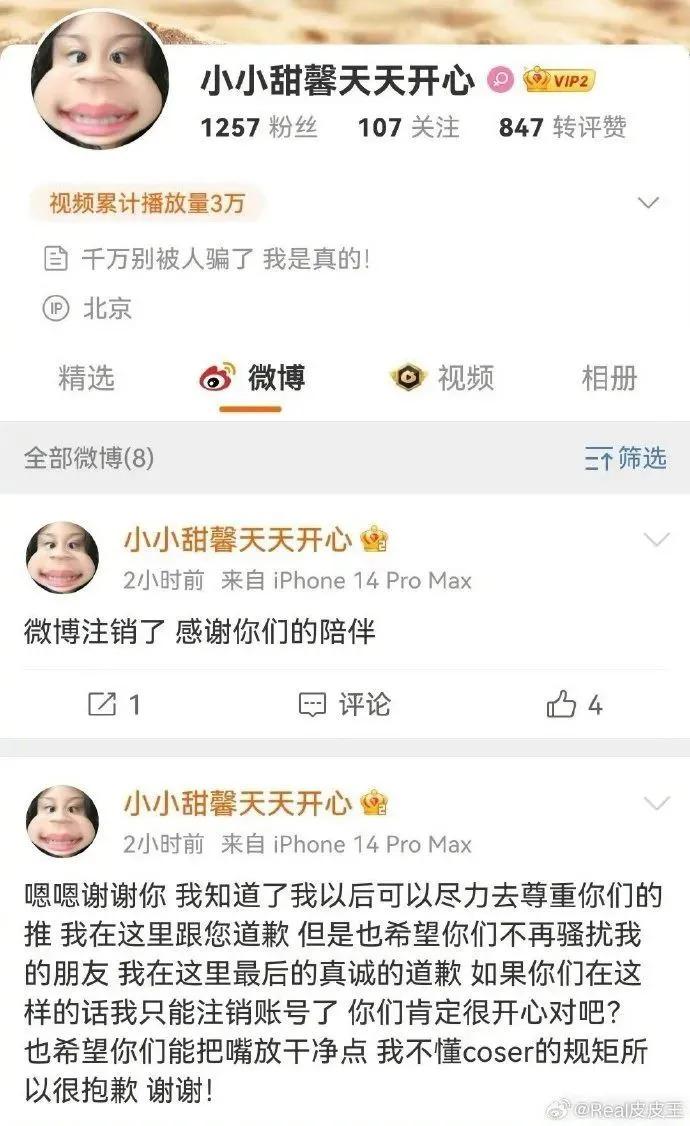Repost the 微博注销了 post
Screen dimensions: 690x1126
114,705
